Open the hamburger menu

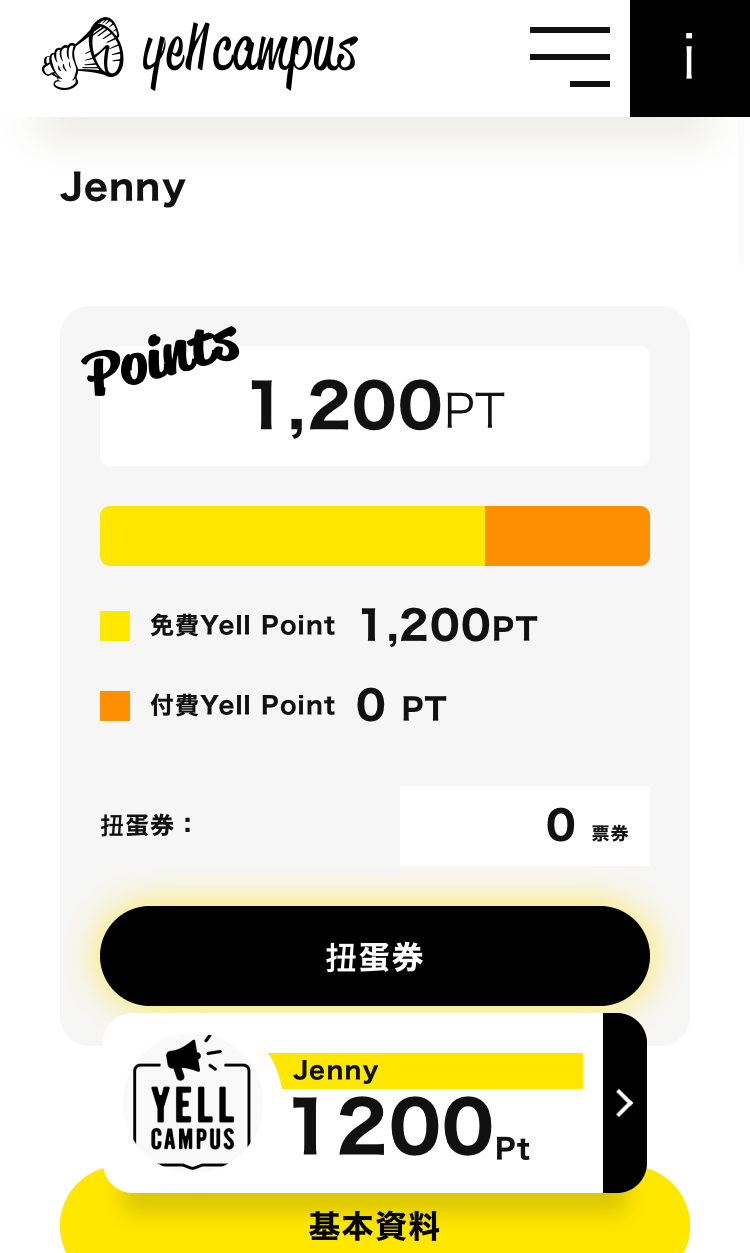570,57
